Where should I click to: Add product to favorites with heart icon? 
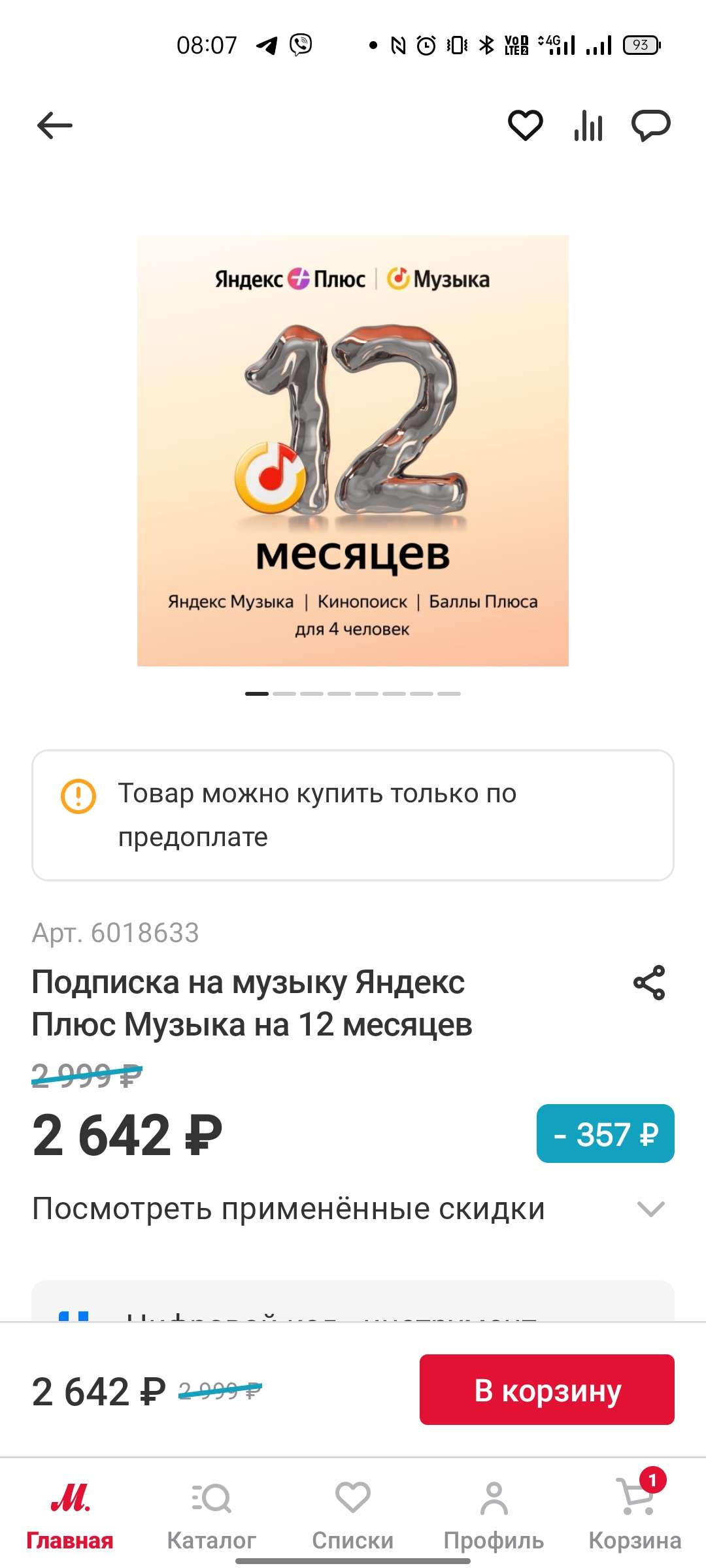525,125
